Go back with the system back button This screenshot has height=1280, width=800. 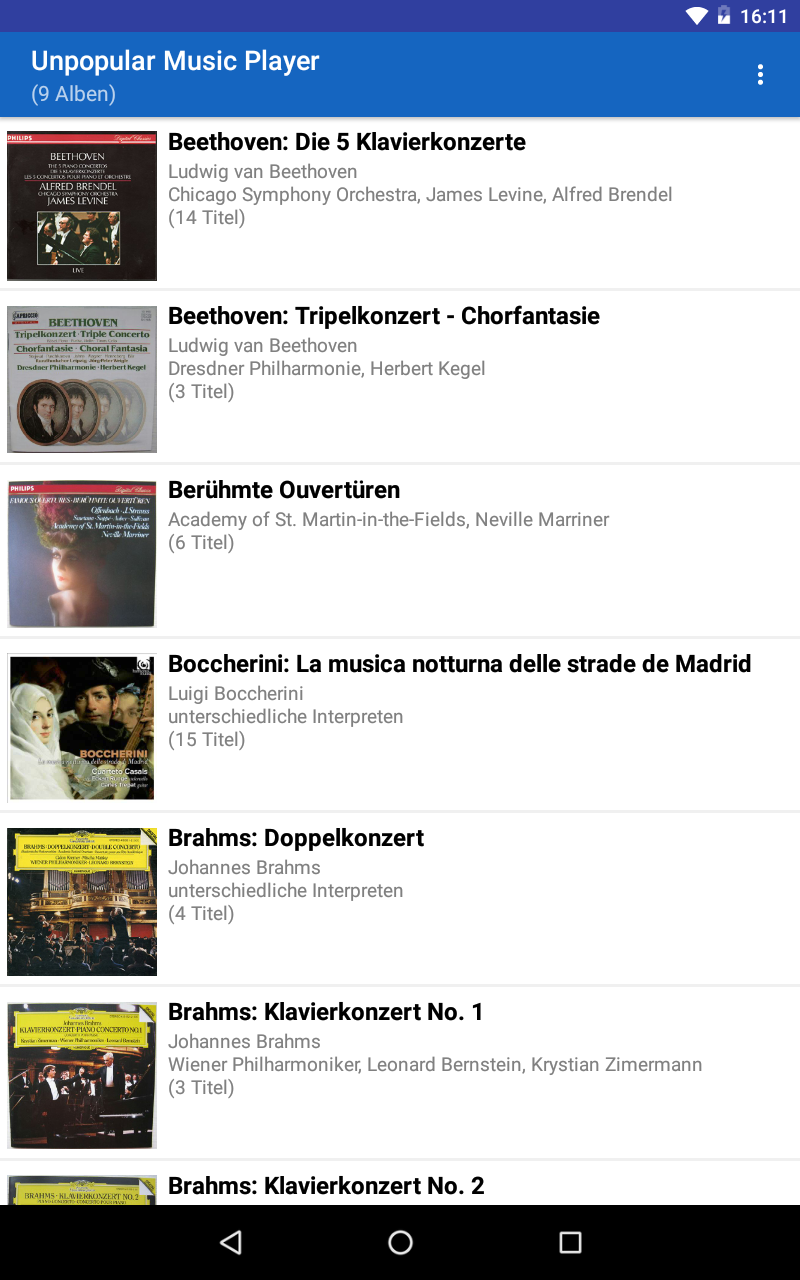click(231, 1242)
